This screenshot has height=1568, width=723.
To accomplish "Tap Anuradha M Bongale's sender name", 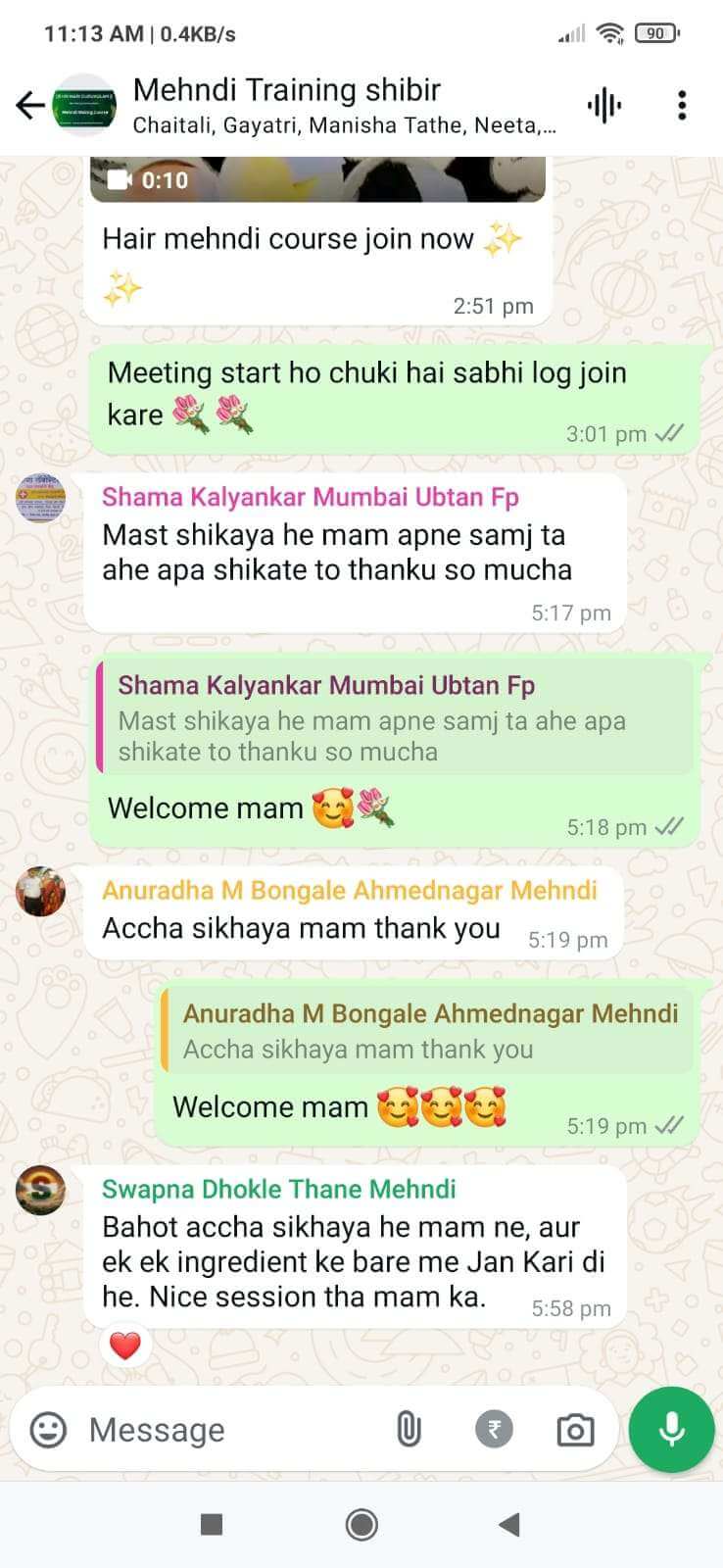I will pos(349,890).
